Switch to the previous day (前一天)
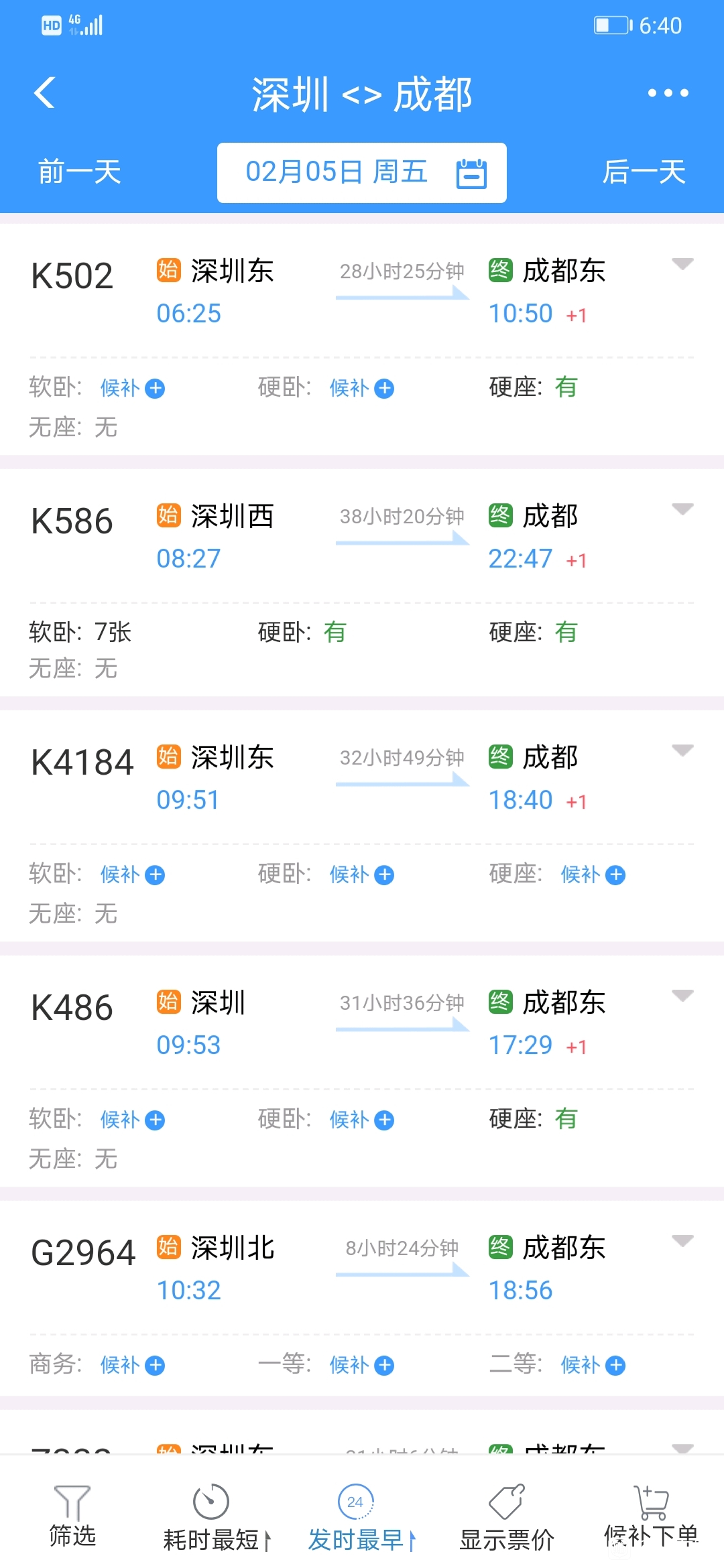This screenshot has height=1568, width=724. click(x=79, y=172)
